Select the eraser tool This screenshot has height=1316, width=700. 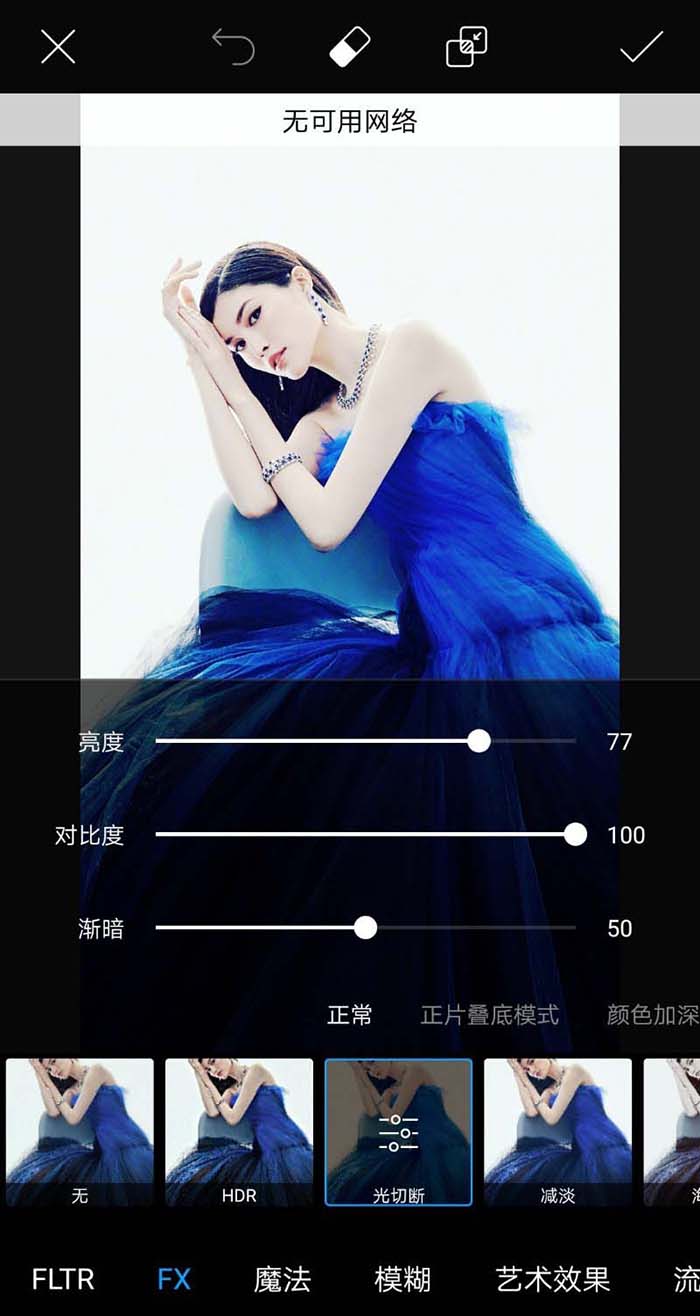click(x=349, y=46)
